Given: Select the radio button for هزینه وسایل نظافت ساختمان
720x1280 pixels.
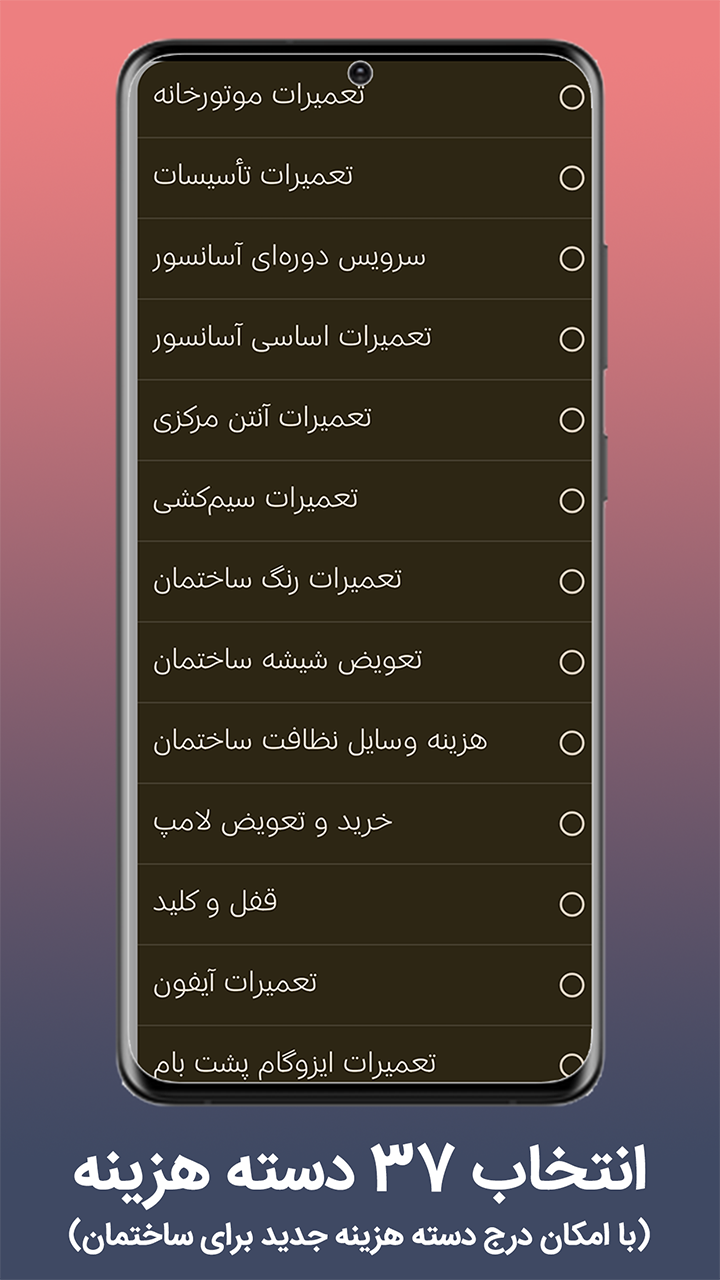Looking at the screenshot, I should tap(572, 740).
